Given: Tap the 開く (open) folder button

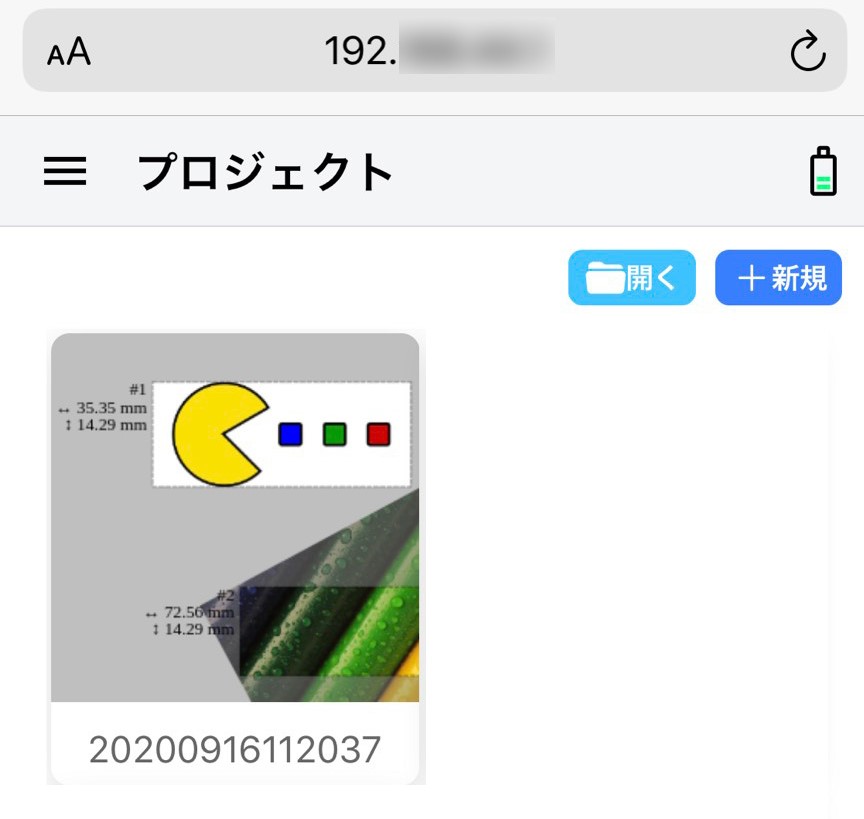Looking at the screenshot, I should click(631, 277).
